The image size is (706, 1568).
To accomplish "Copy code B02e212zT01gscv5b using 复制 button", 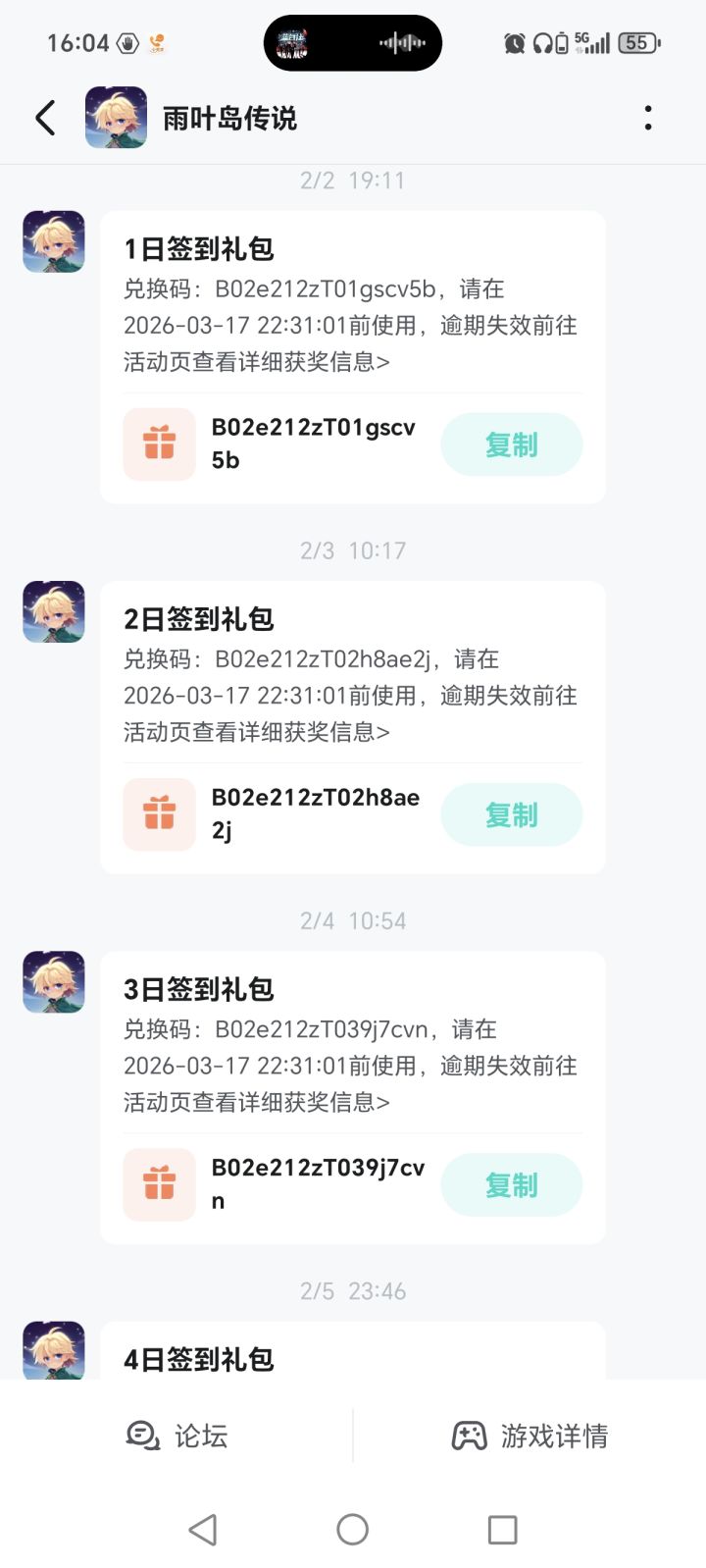I will coord(512,444).
